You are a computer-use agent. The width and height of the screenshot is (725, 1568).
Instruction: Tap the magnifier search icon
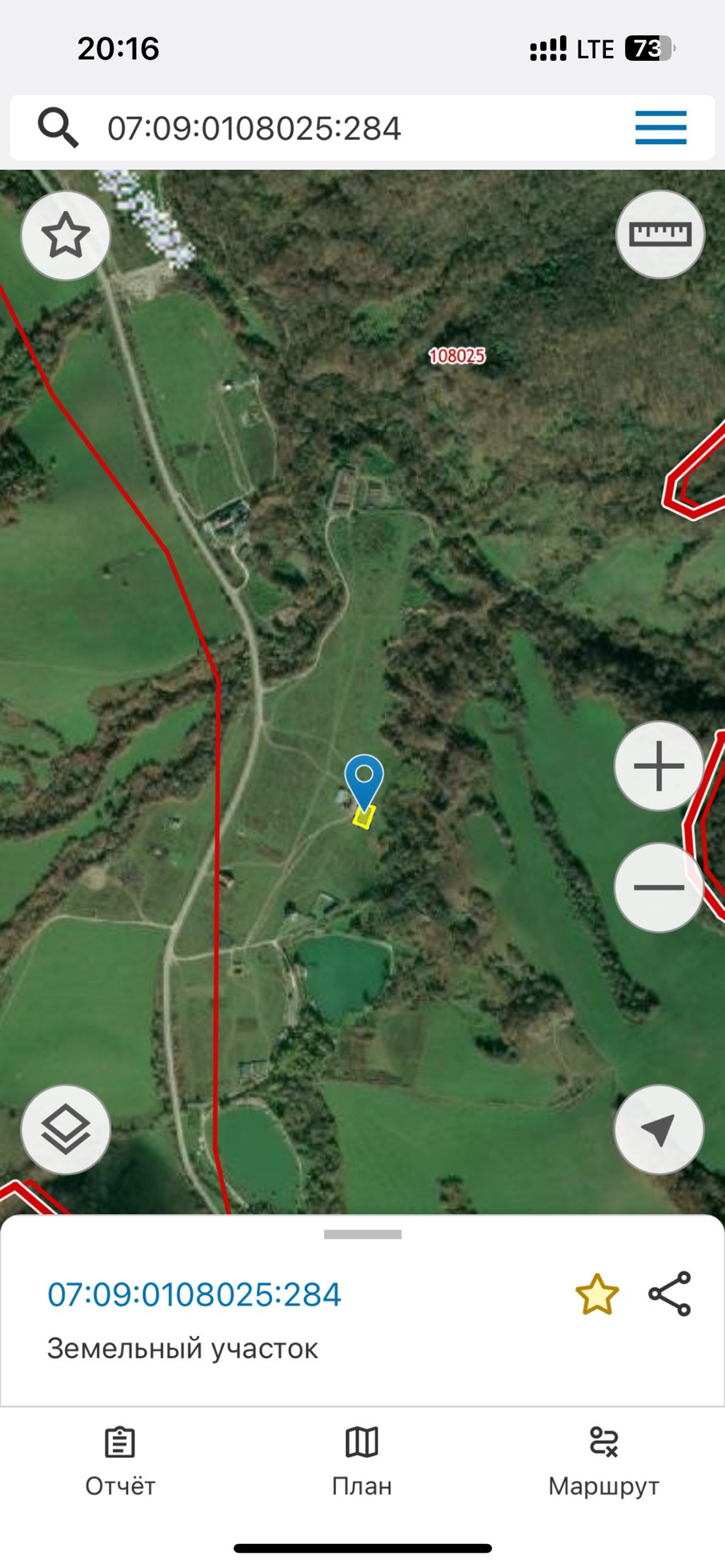pyautogui.click(x=58, y=128)
